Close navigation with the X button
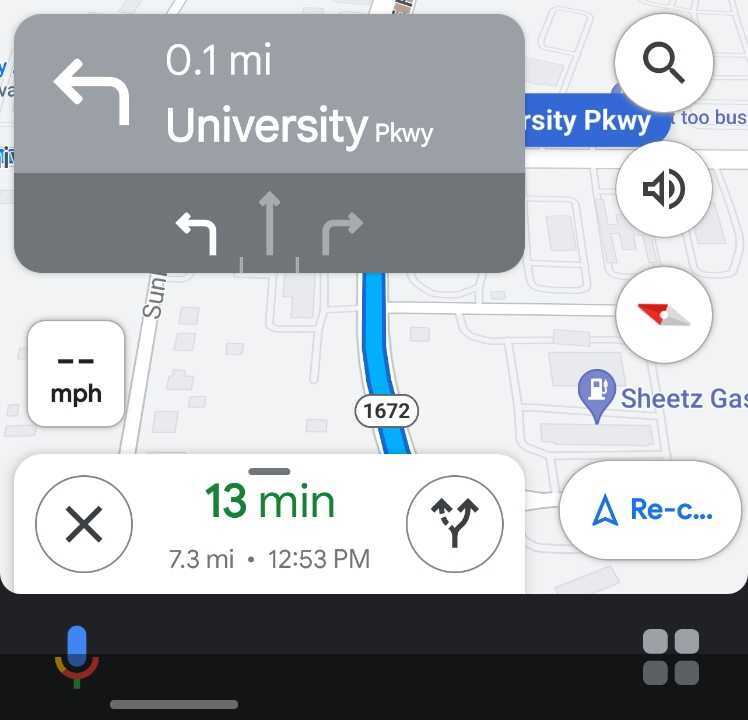The image size is (748, 720). [x=84, y=524]
